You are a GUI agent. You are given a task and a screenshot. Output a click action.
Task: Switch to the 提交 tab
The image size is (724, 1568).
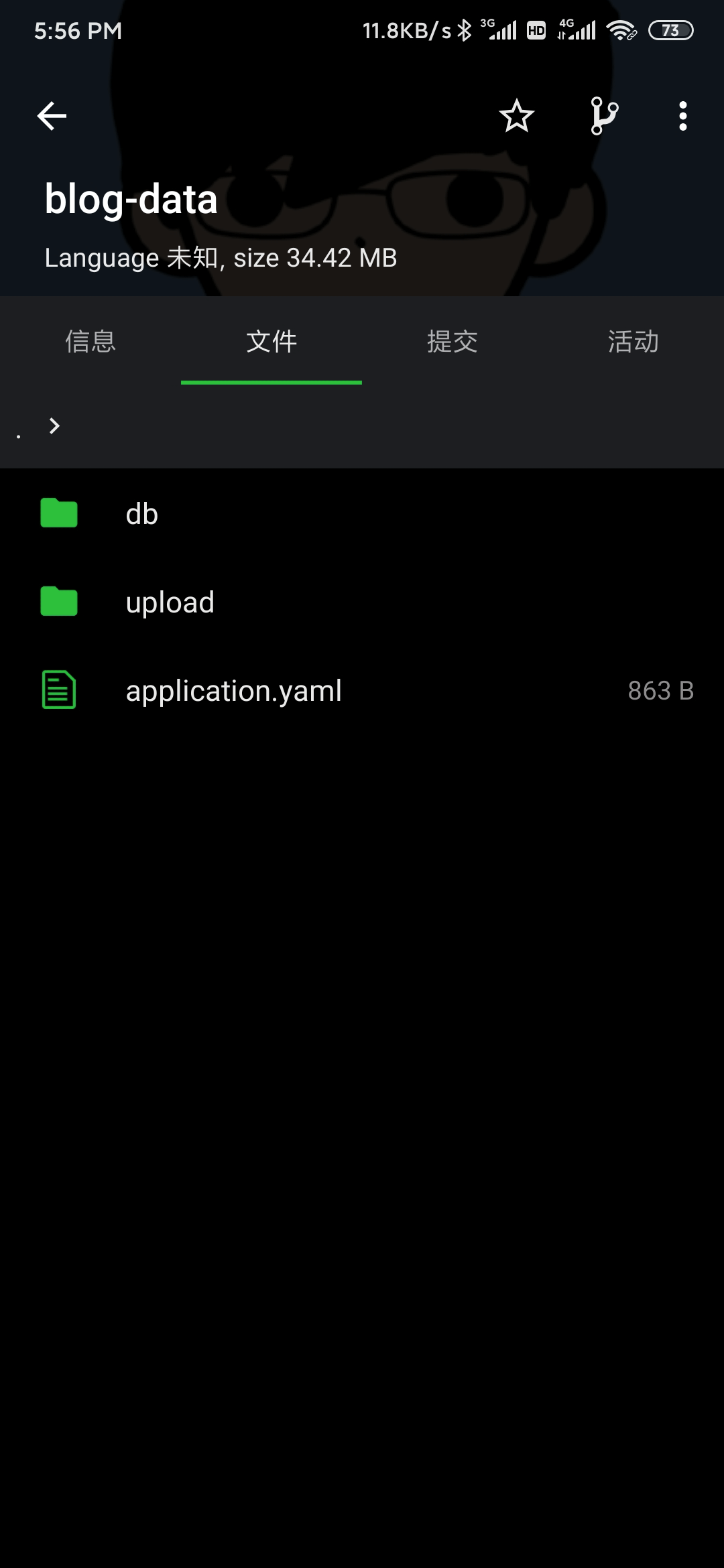(x=452, y=341)
